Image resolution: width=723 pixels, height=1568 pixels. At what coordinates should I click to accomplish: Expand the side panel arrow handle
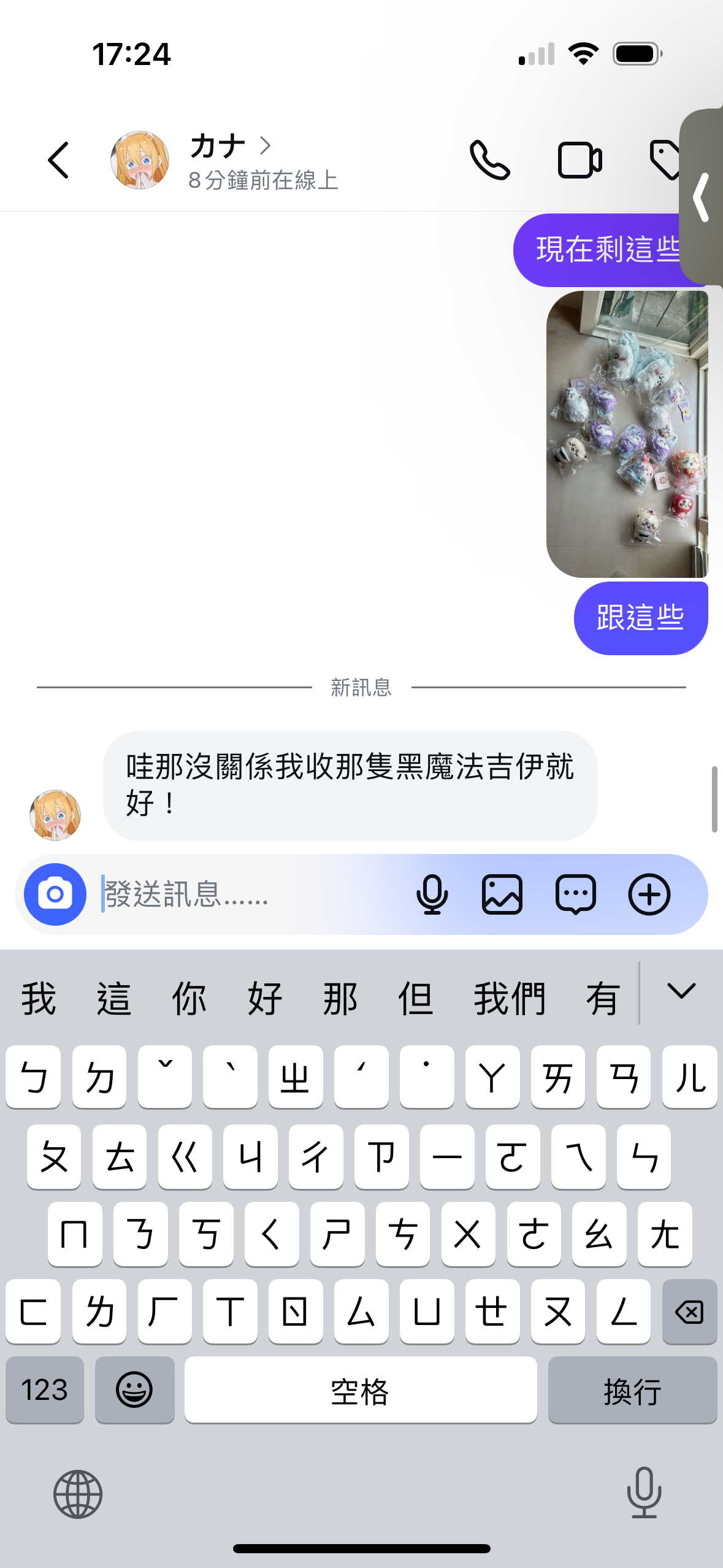coord(702,198)
